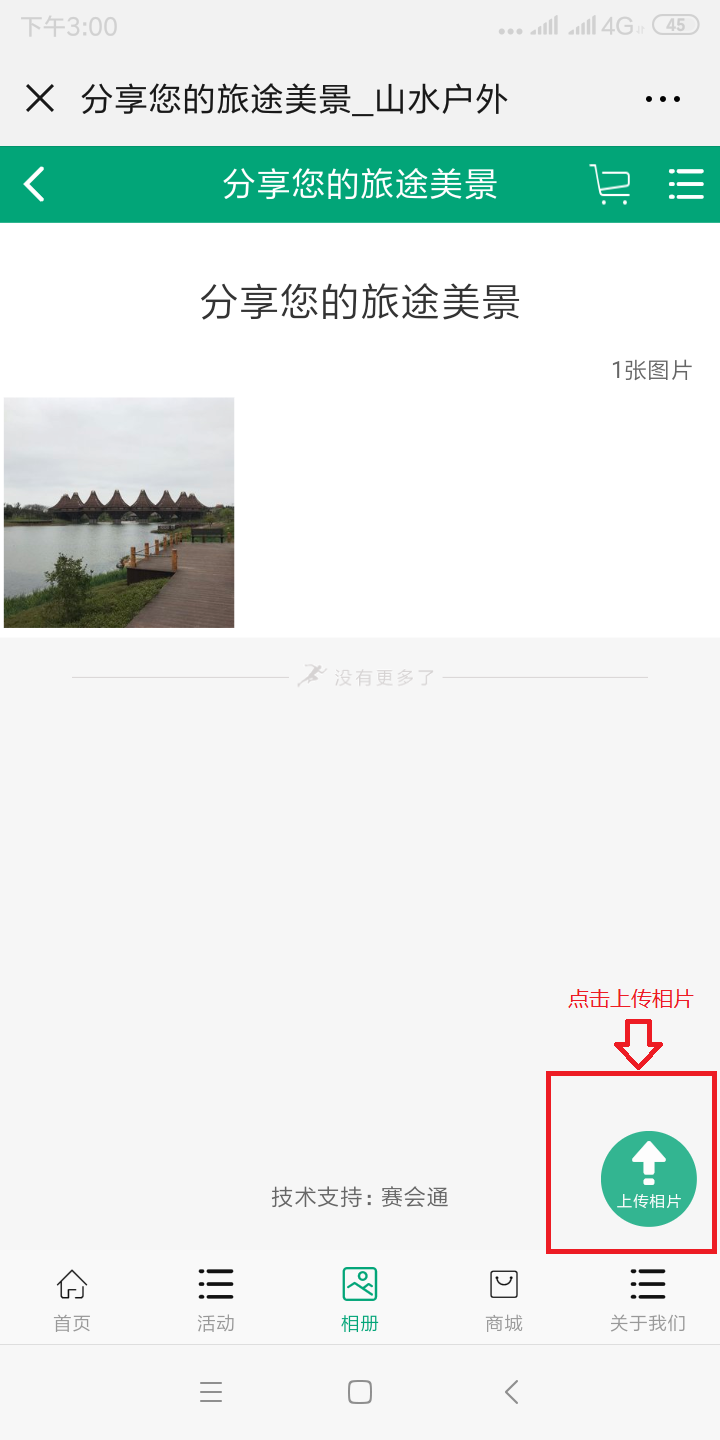Tap the back chevron in the green header

(x=35, y=184)
